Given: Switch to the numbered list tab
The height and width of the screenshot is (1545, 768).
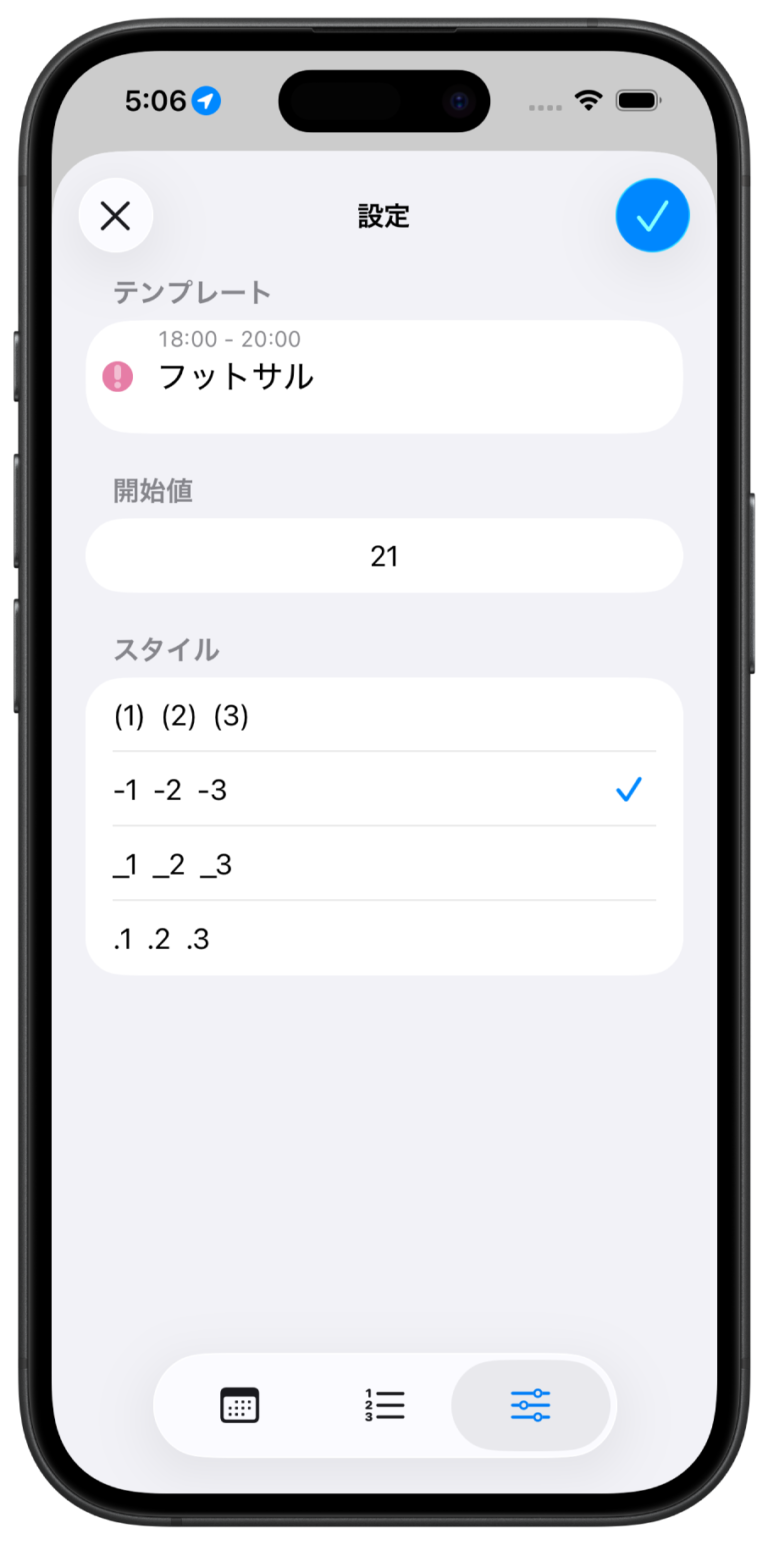Looking at the screenshot, I should [x=384, y=1405].
